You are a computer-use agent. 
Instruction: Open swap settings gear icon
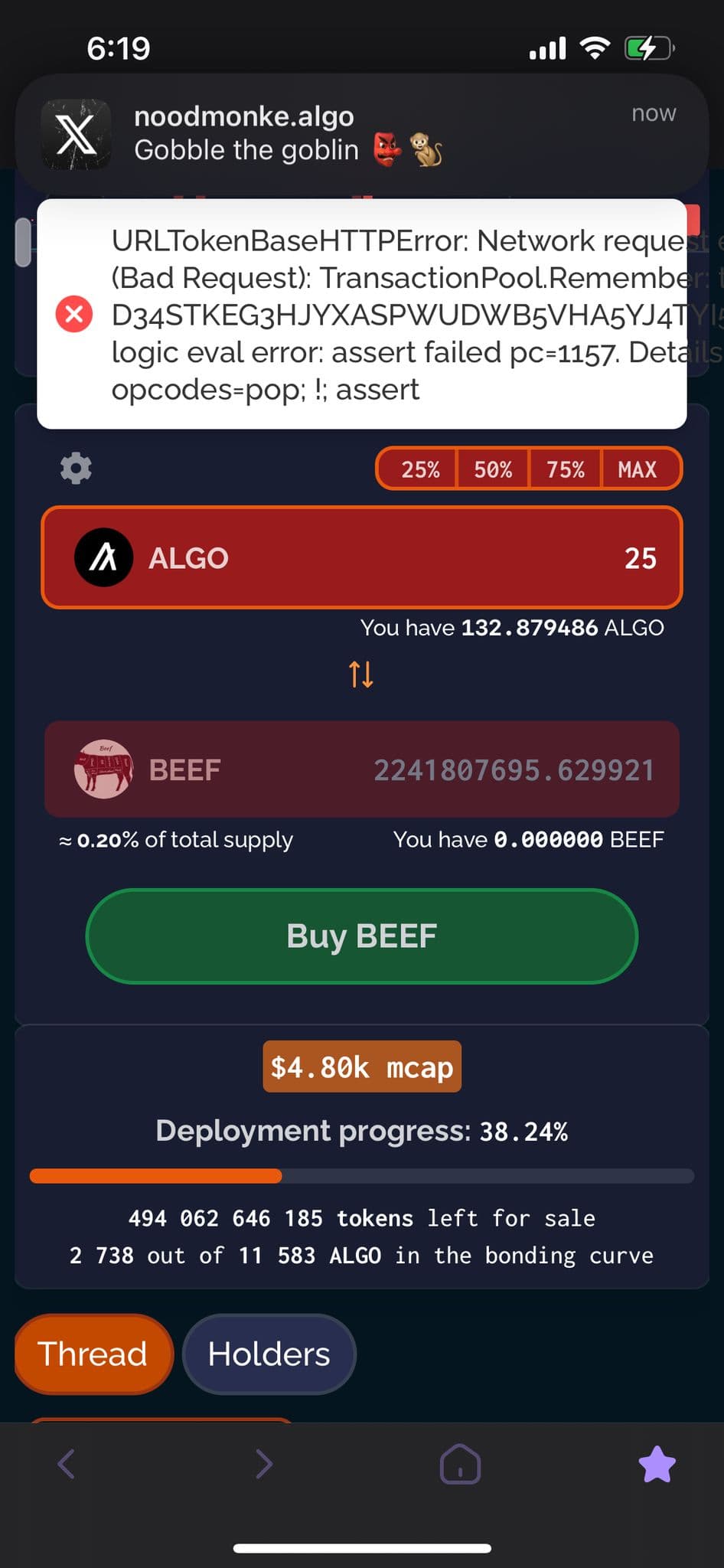coord(76,468)
